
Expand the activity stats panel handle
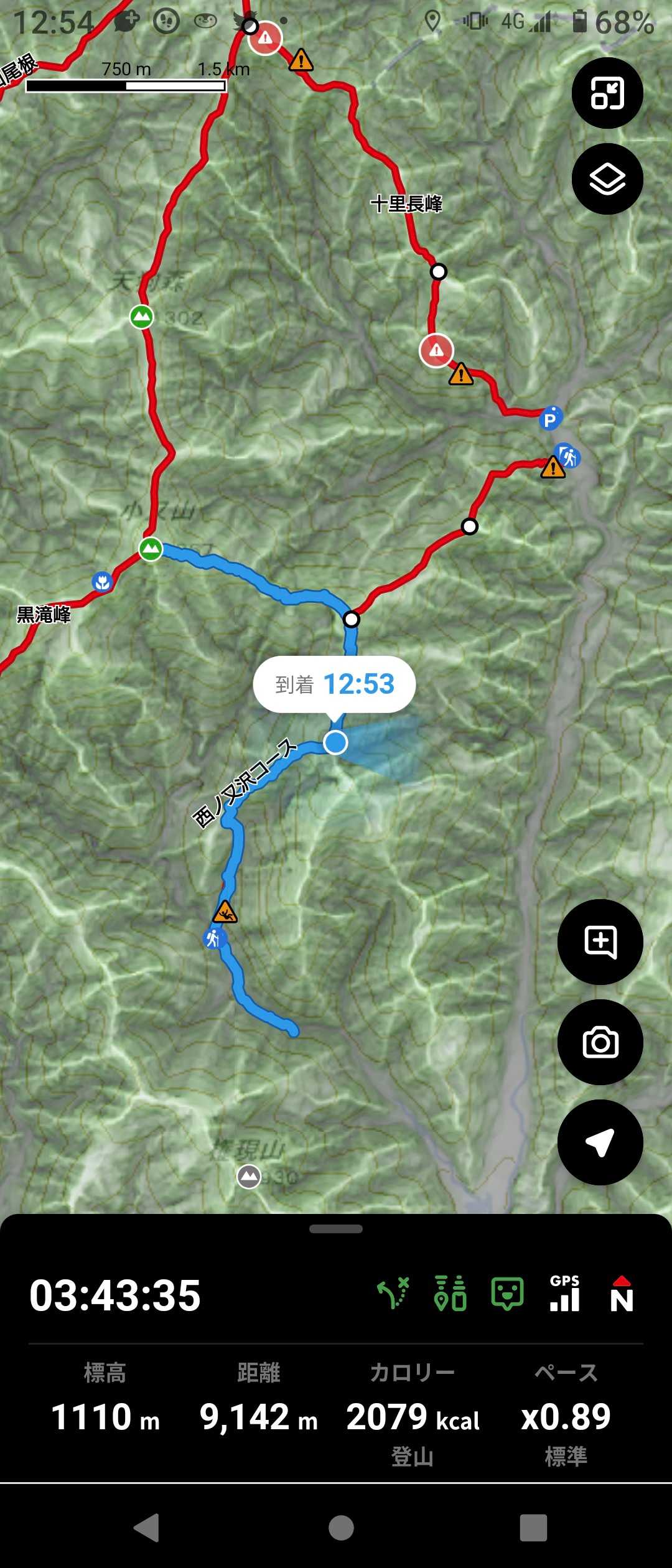(x=336, y=1229)
